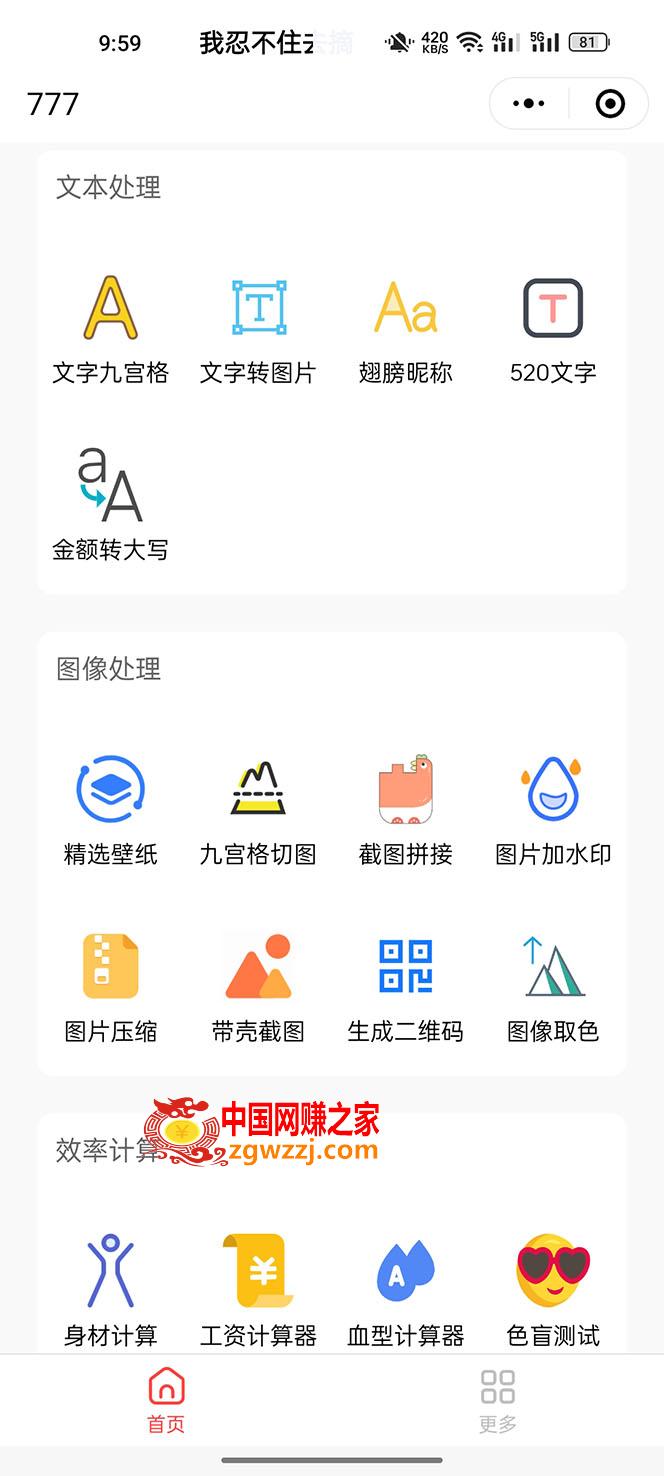Open the 图像取色 color picker
This screenshot has height=1476, width=664.
tap(553, 988)
